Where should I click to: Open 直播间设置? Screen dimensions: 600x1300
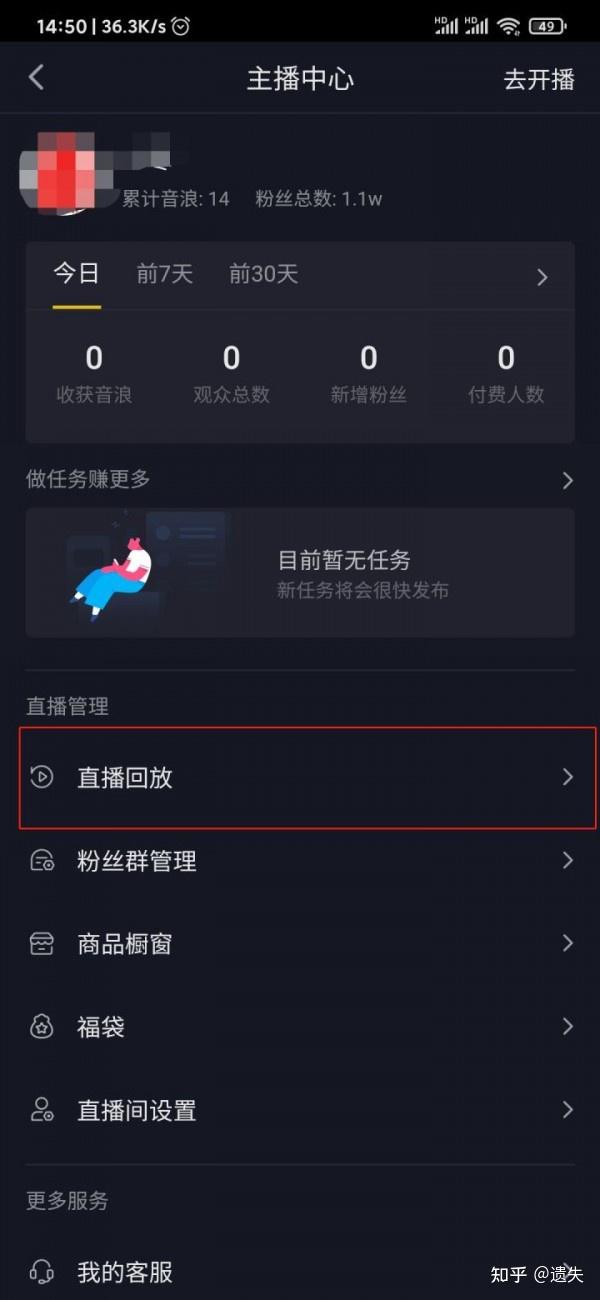[x=300, y=1110]
